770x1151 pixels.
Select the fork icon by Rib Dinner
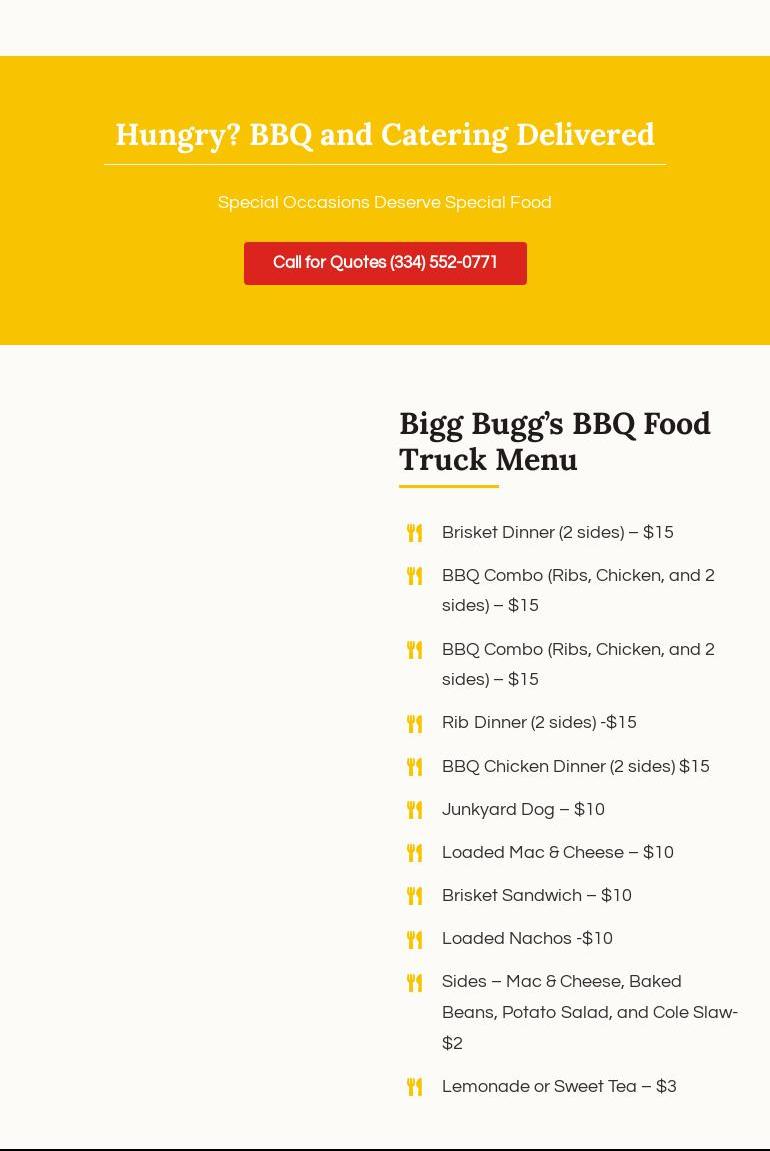[414, 723]
